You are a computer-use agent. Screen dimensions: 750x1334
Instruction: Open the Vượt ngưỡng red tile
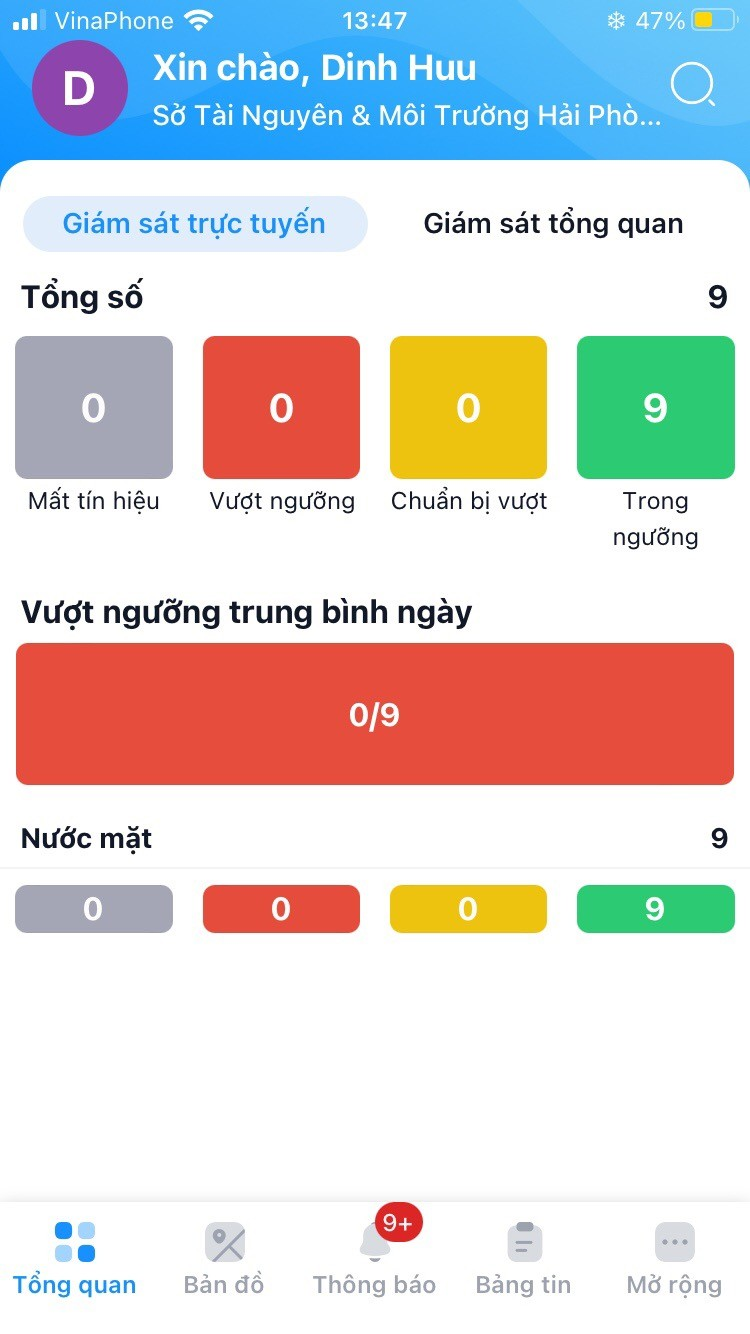tap(281, 408)
